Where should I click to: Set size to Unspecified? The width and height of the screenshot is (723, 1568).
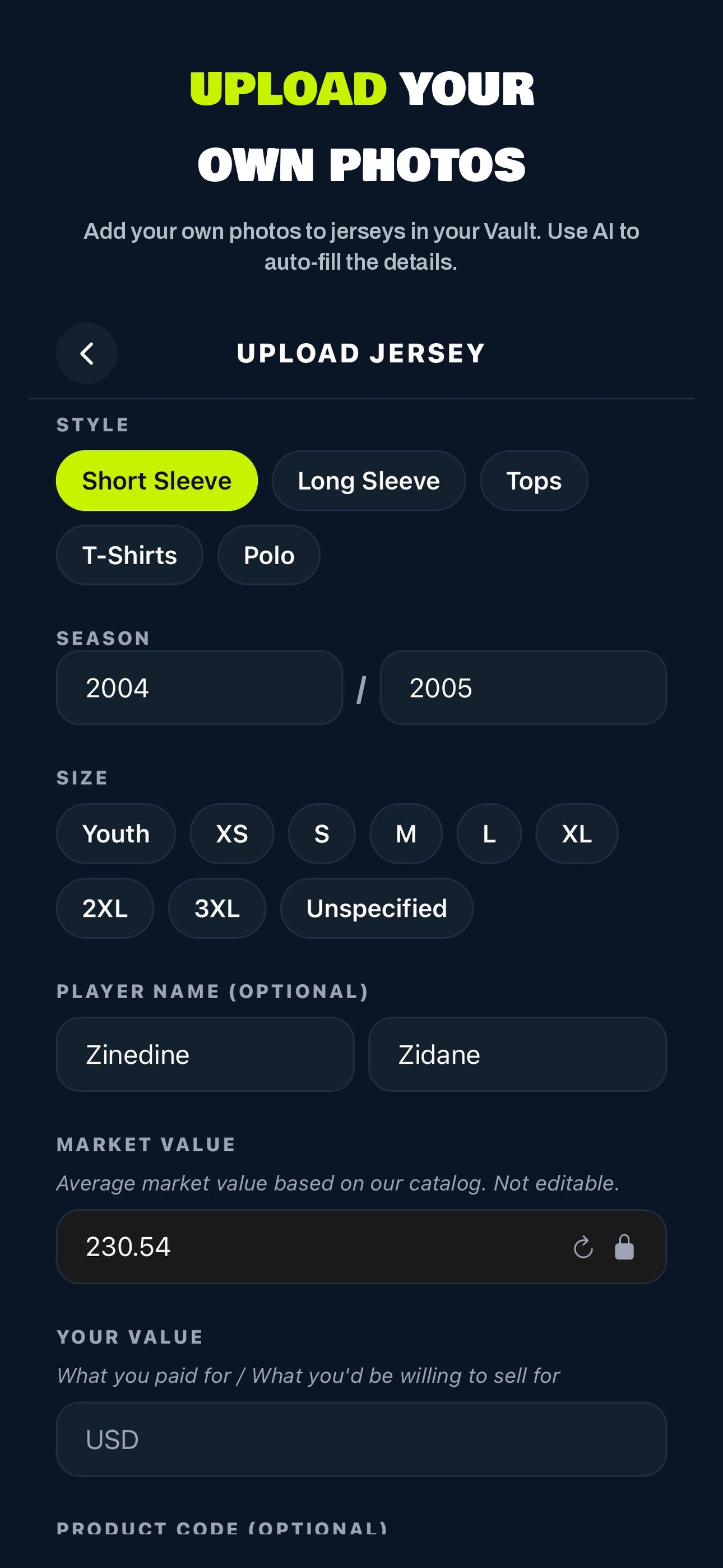coord(377,908)
